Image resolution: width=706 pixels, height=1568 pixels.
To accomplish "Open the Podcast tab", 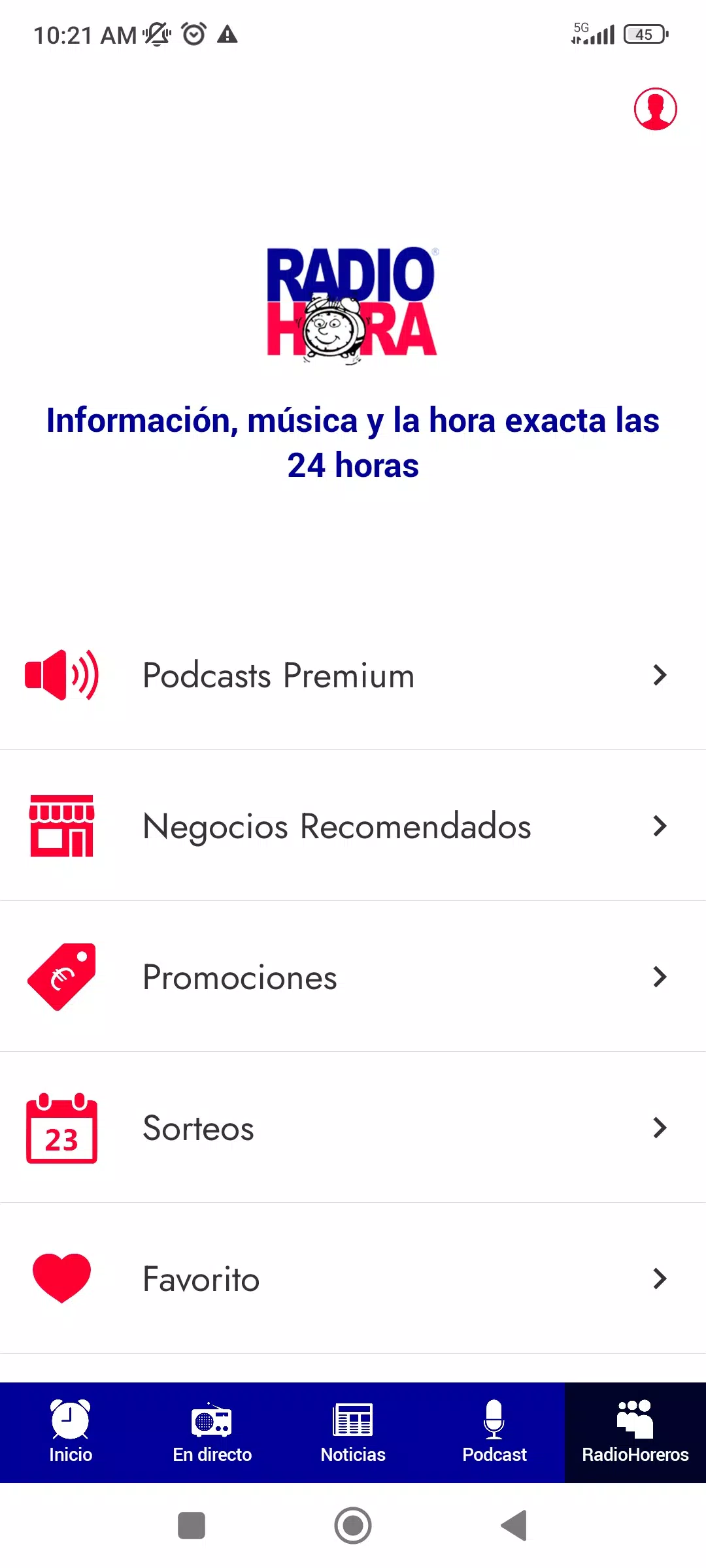I will click(494, 1432).
